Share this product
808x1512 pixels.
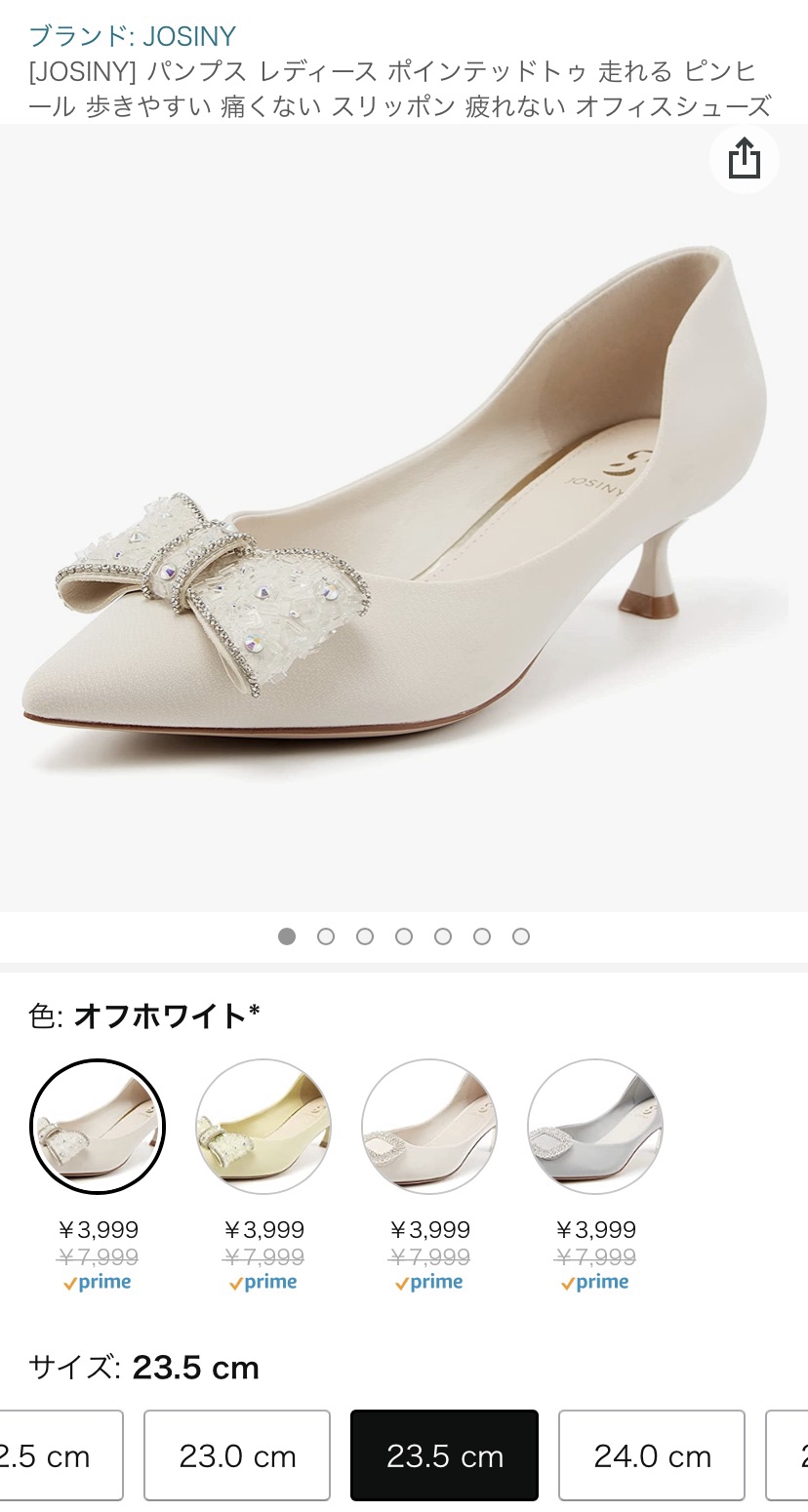click(744, 159)
